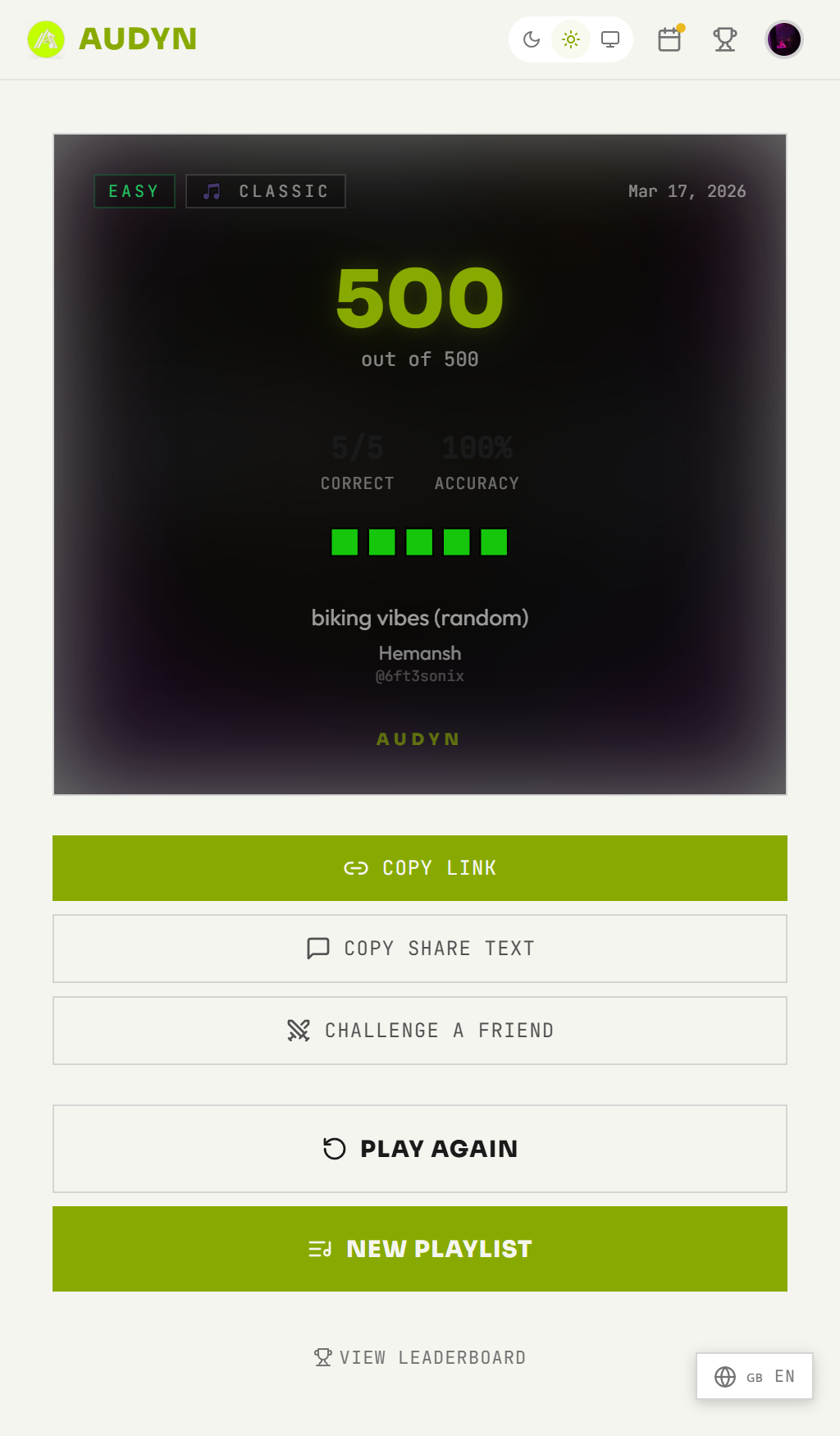View the leaderboard link
Screen dimensions: 840x1436
(x=420, y=1357)
